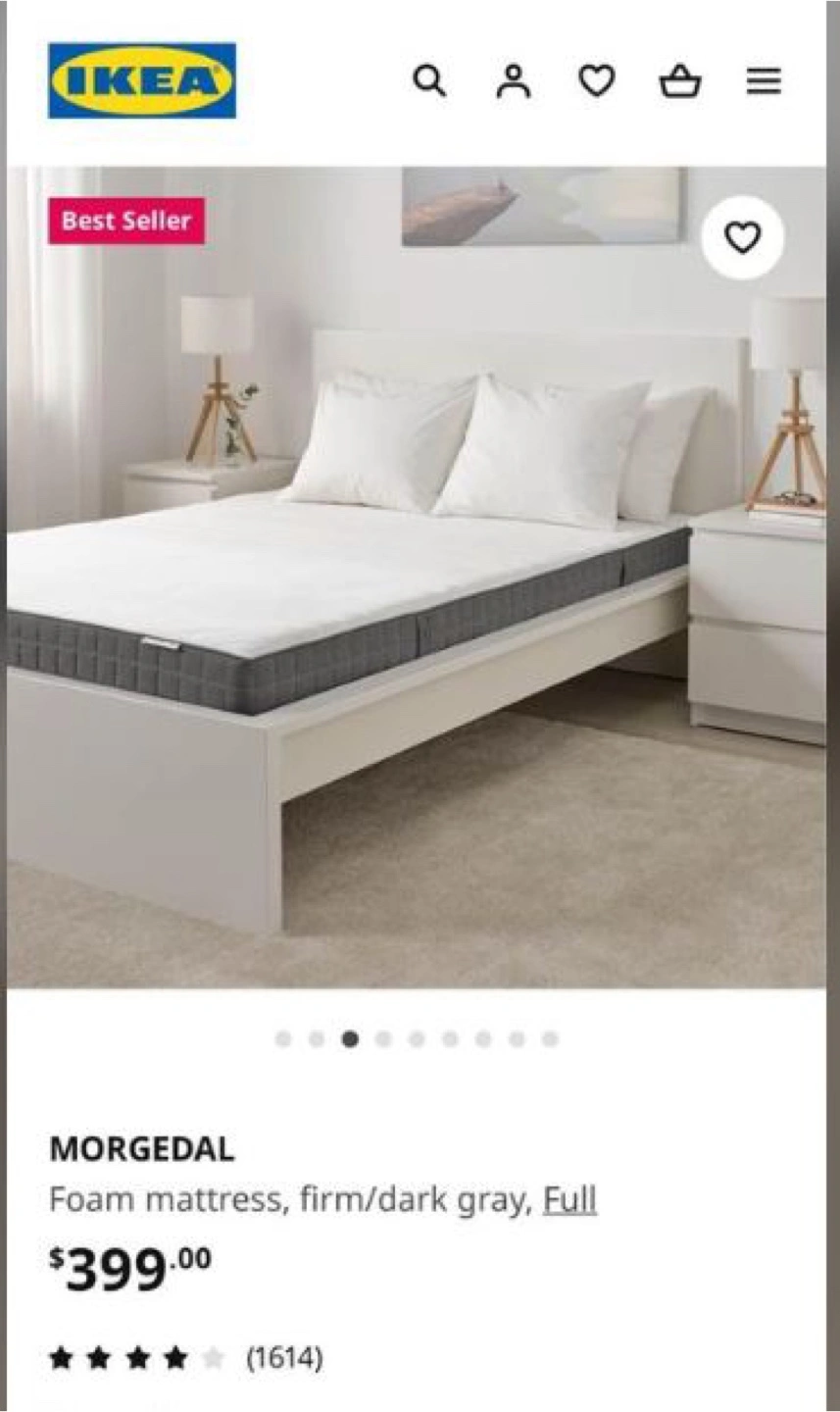Change mattress size via Full link
The image size is (840, 1412).
pyautogui.click(x=569, y=1199)
